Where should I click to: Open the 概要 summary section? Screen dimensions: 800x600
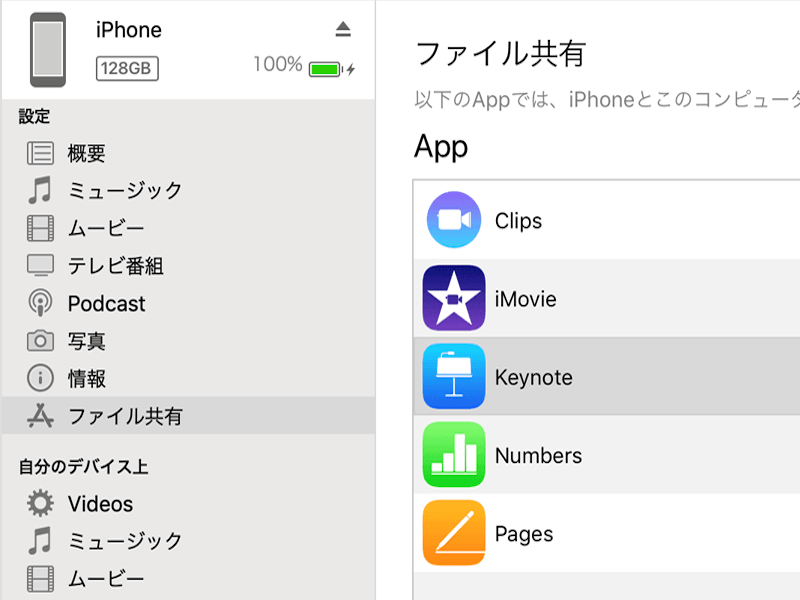point(86,153)
